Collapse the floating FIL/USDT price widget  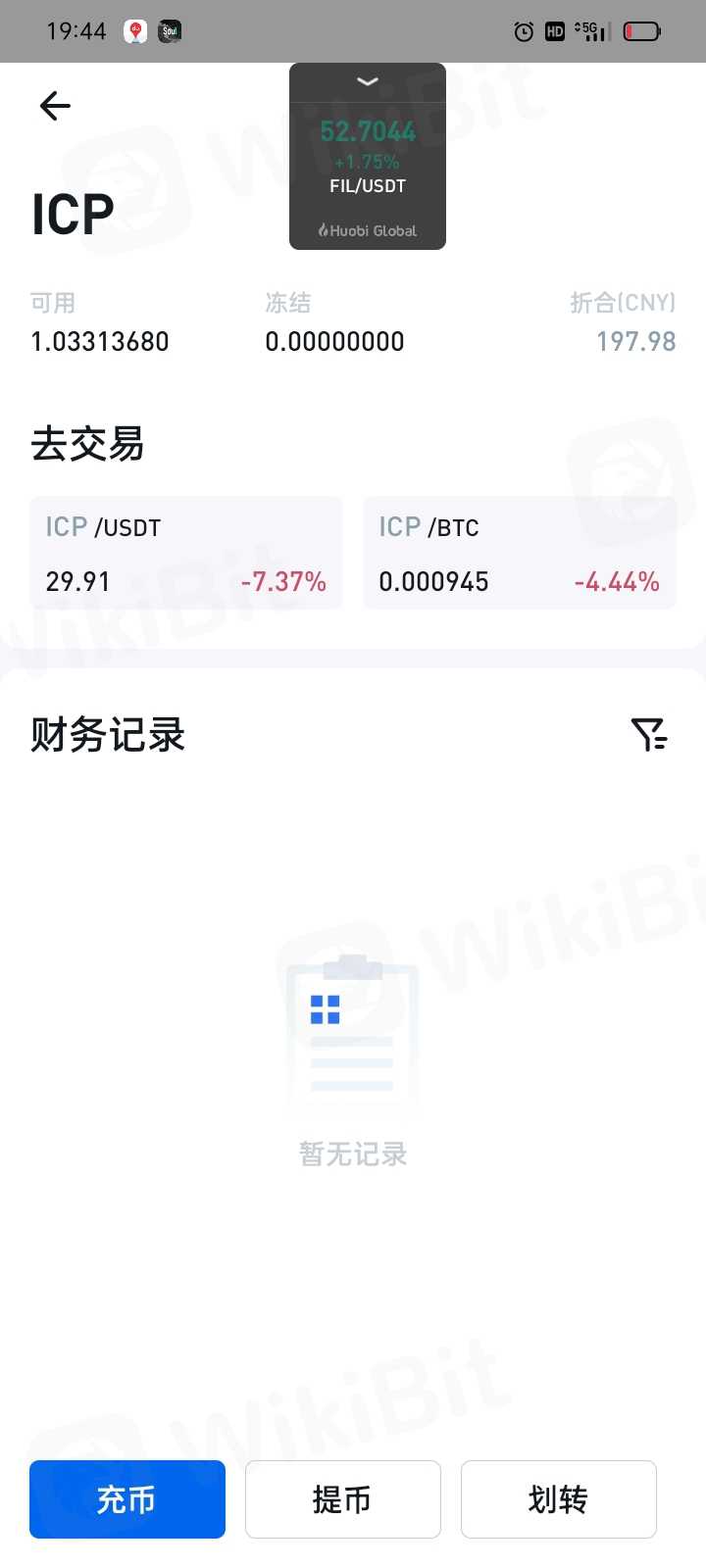pyautogui.click(x=368, y=81)
